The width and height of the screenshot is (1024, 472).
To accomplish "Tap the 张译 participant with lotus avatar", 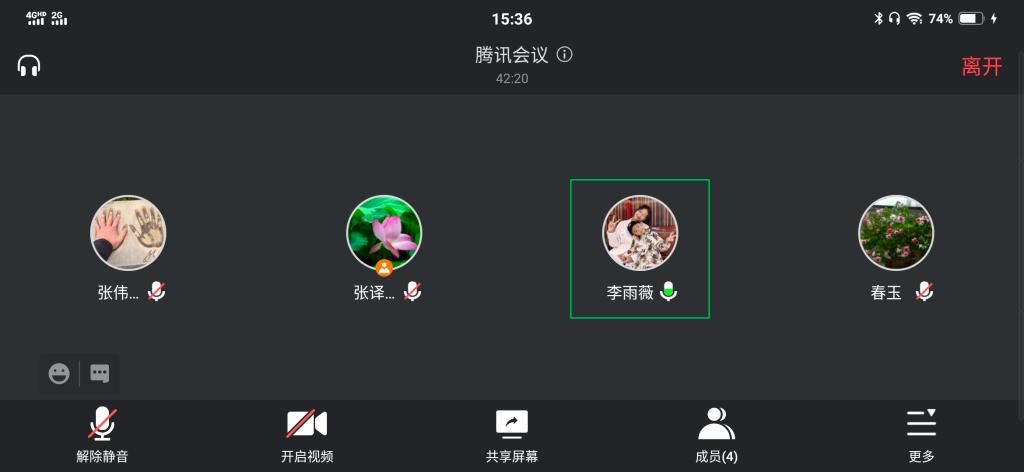I will [x=384, y=248].
